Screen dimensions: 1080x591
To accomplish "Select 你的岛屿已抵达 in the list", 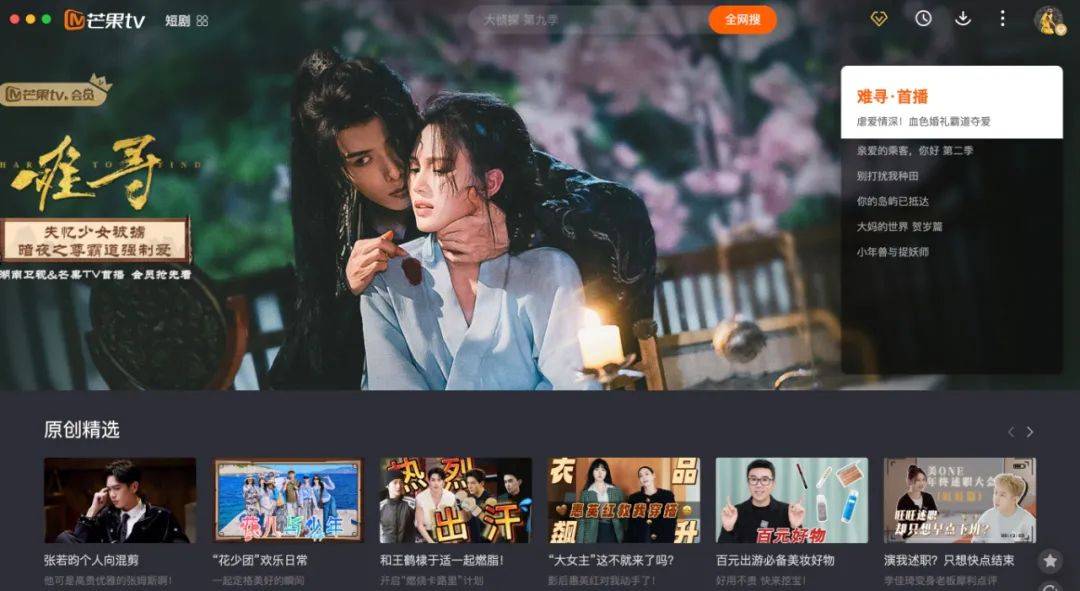I will (x=892, y=202).
